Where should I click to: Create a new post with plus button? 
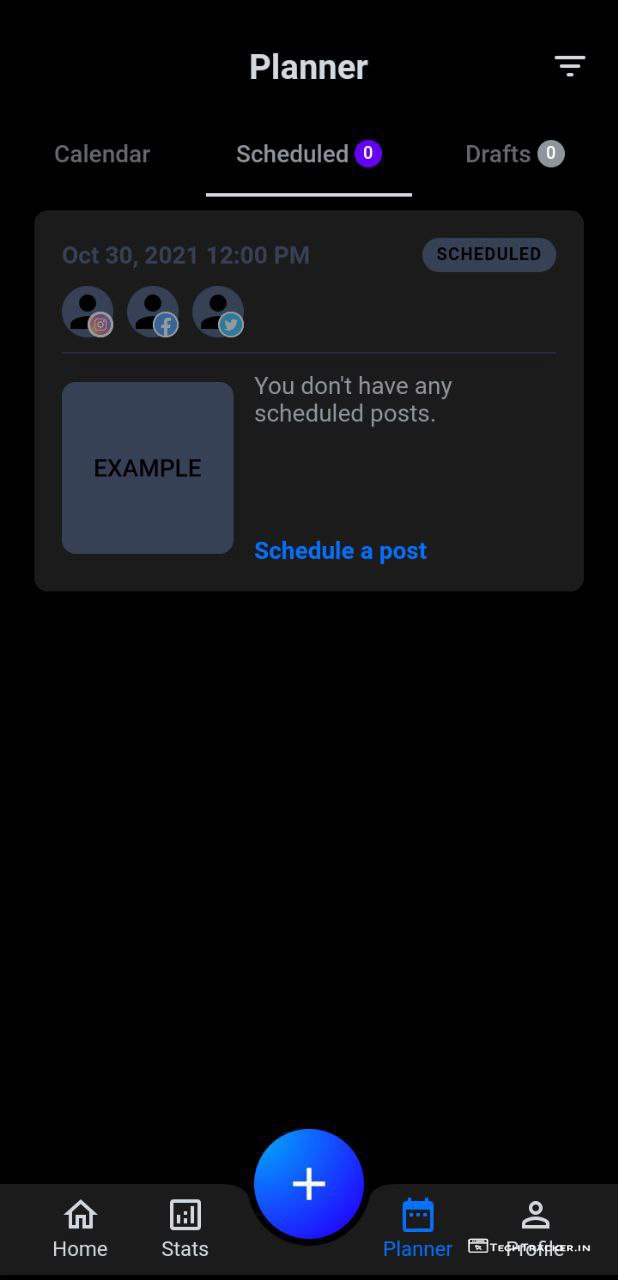click(309, 1184)
